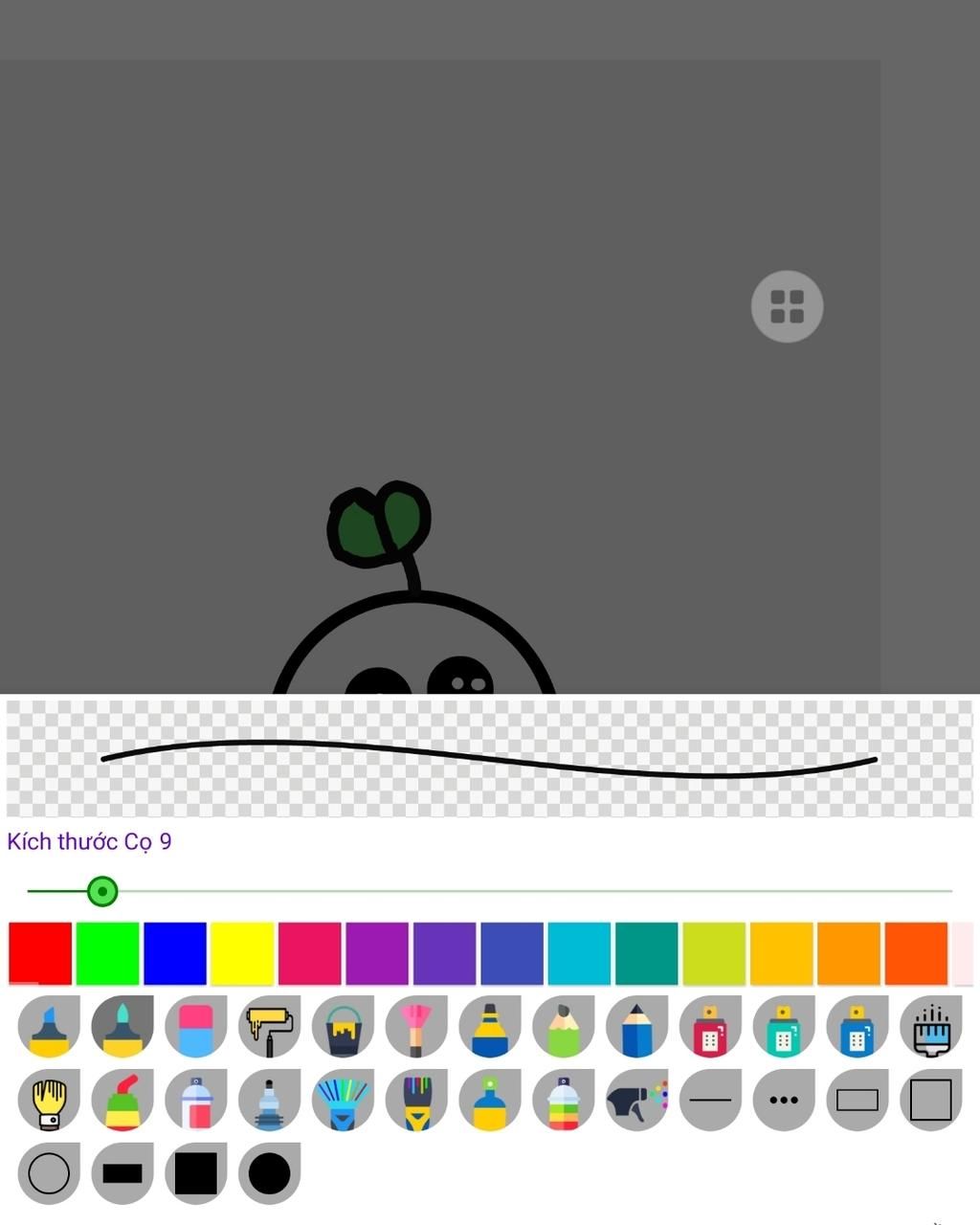Choose the filled black square shape

[196, 1173]
